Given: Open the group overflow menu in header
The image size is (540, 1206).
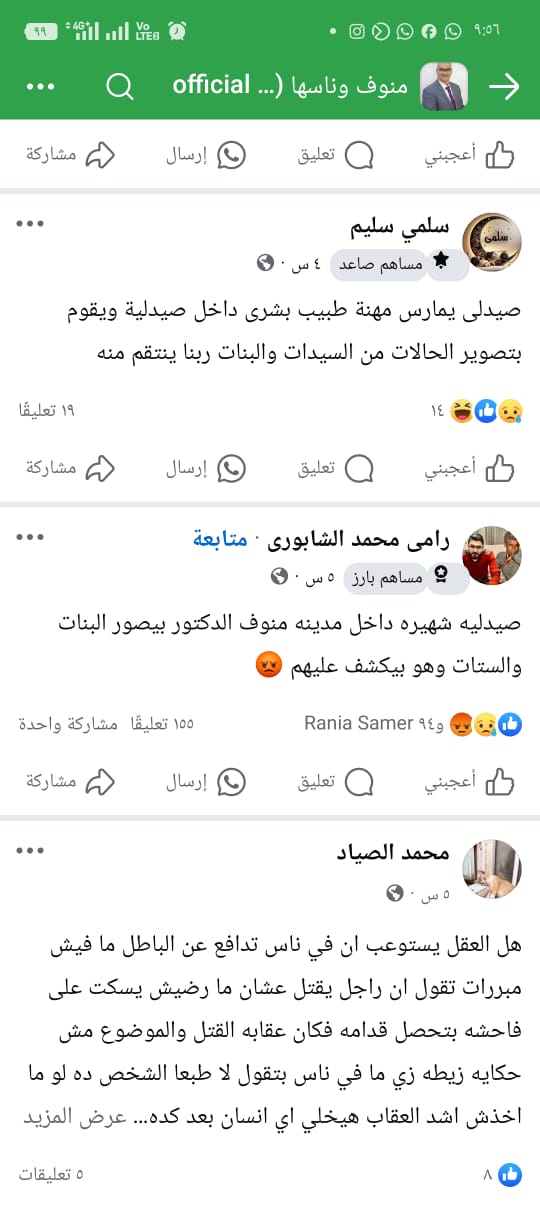Looking at the screenshot, I should coord(41,87).
